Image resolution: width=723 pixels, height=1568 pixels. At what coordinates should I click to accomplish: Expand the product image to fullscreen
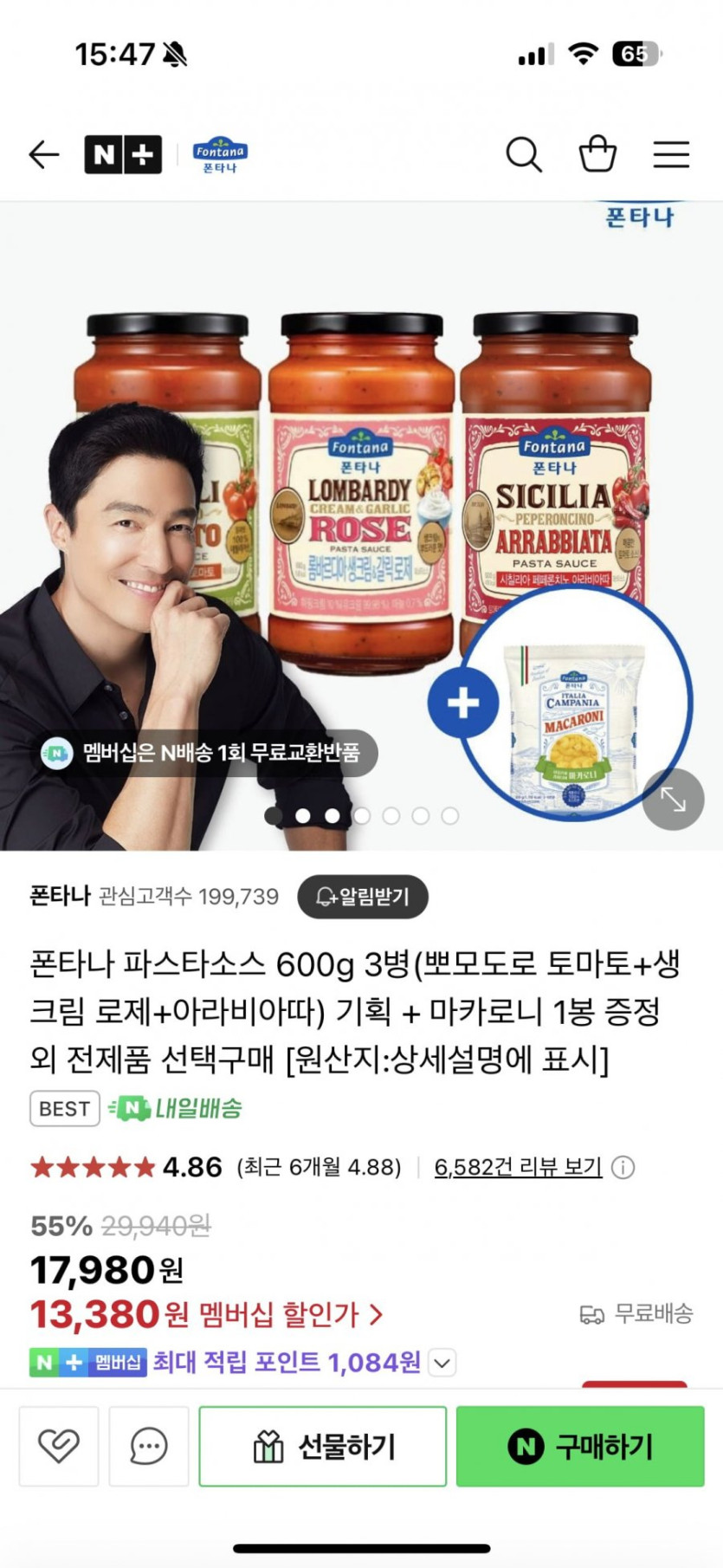(673, 799)
